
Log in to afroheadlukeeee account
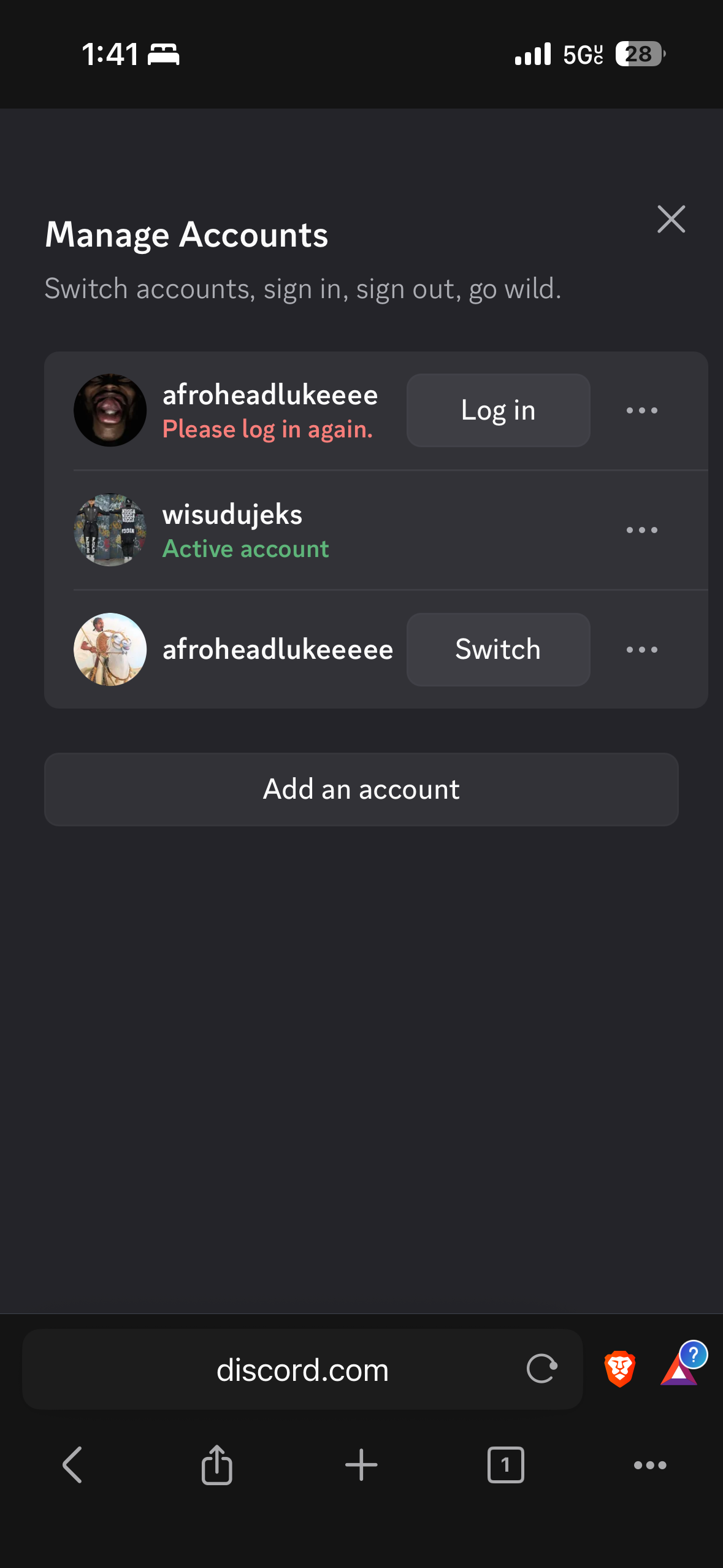pyautogui.click(x=498, y=410)
